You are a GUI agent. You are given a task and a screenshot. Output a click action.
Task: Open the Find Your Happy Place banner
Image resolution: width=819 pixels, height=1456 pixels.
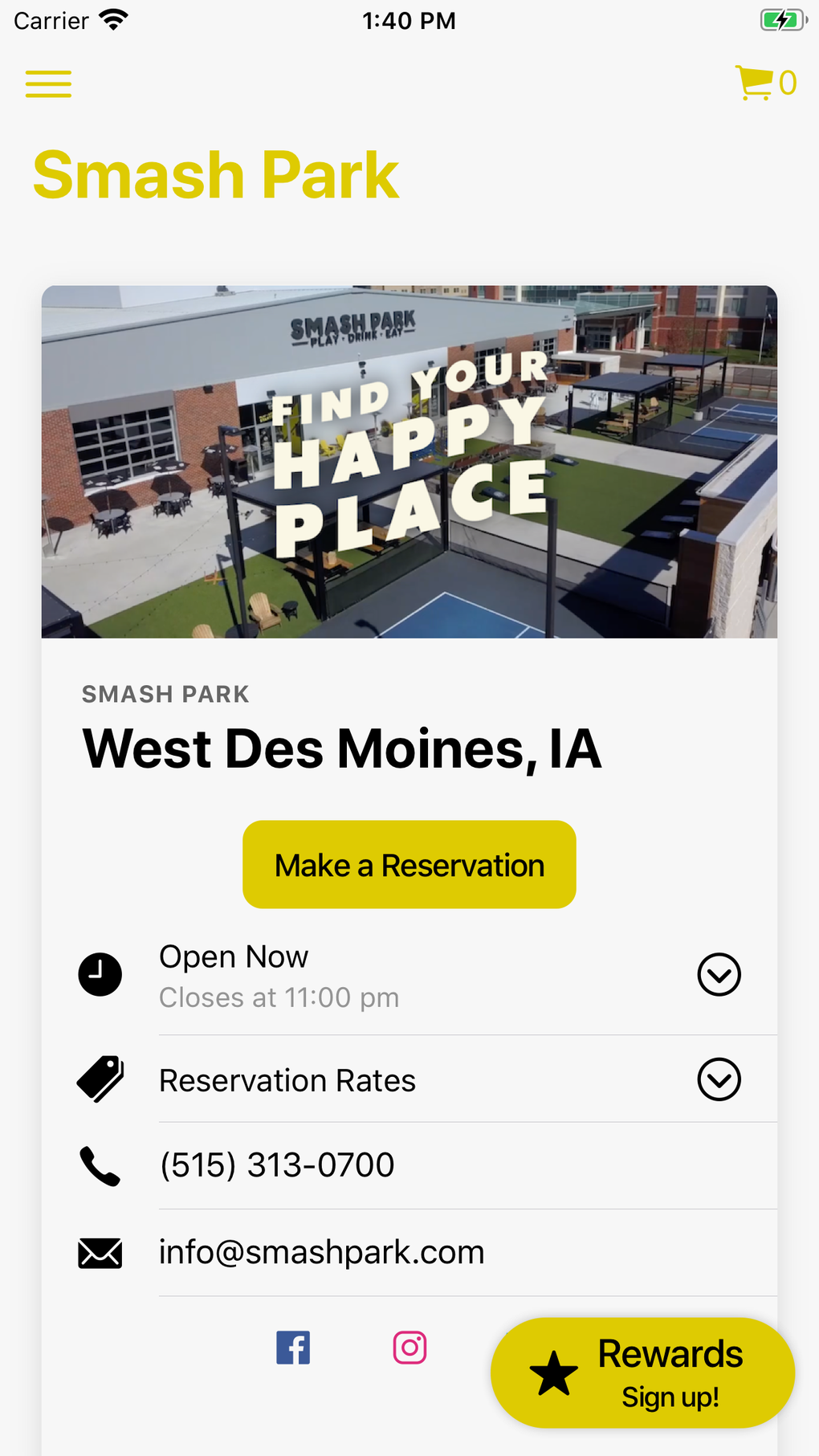click(x=409, y=462)
